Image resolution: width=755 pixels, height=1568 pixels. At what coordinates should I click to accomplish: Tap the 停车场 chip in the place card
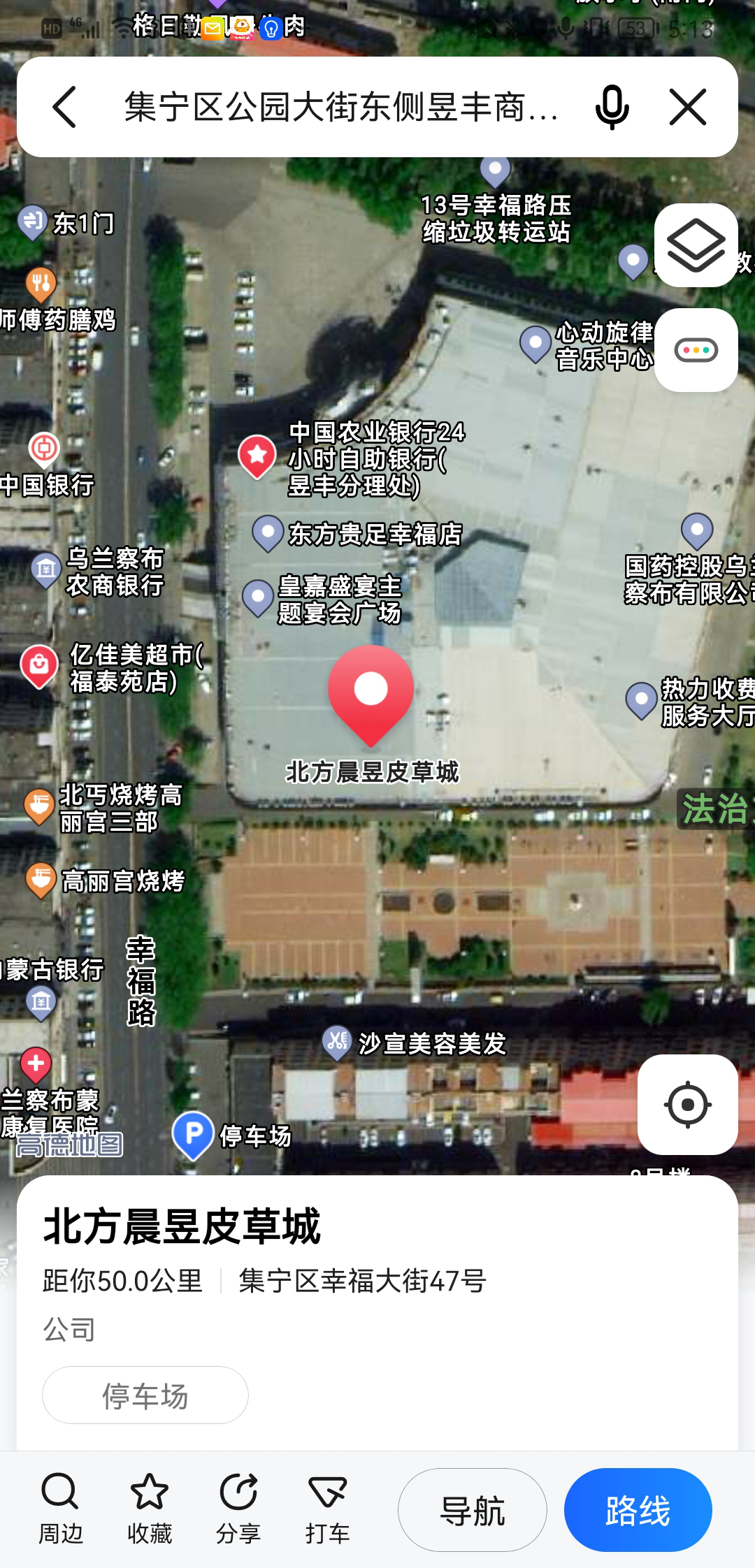[x=145, y=1395]
